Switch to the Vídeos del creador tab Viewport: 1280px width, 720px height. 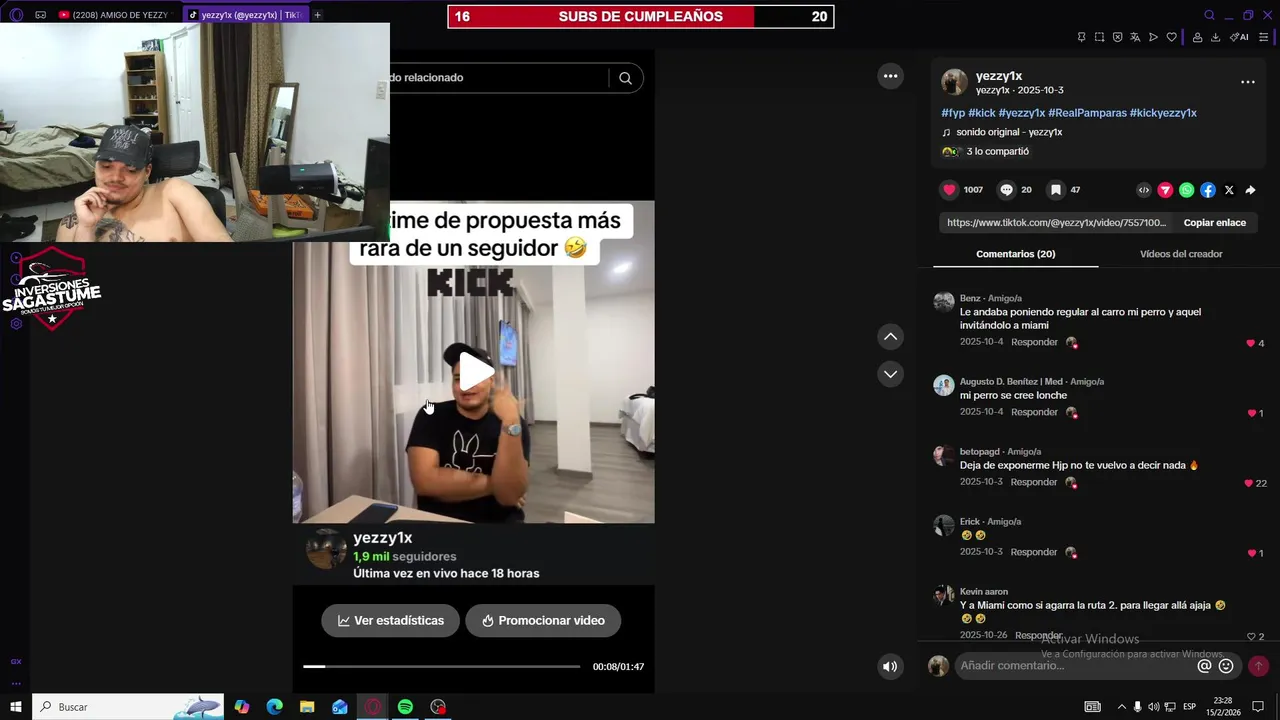(x=1180, y=254)
